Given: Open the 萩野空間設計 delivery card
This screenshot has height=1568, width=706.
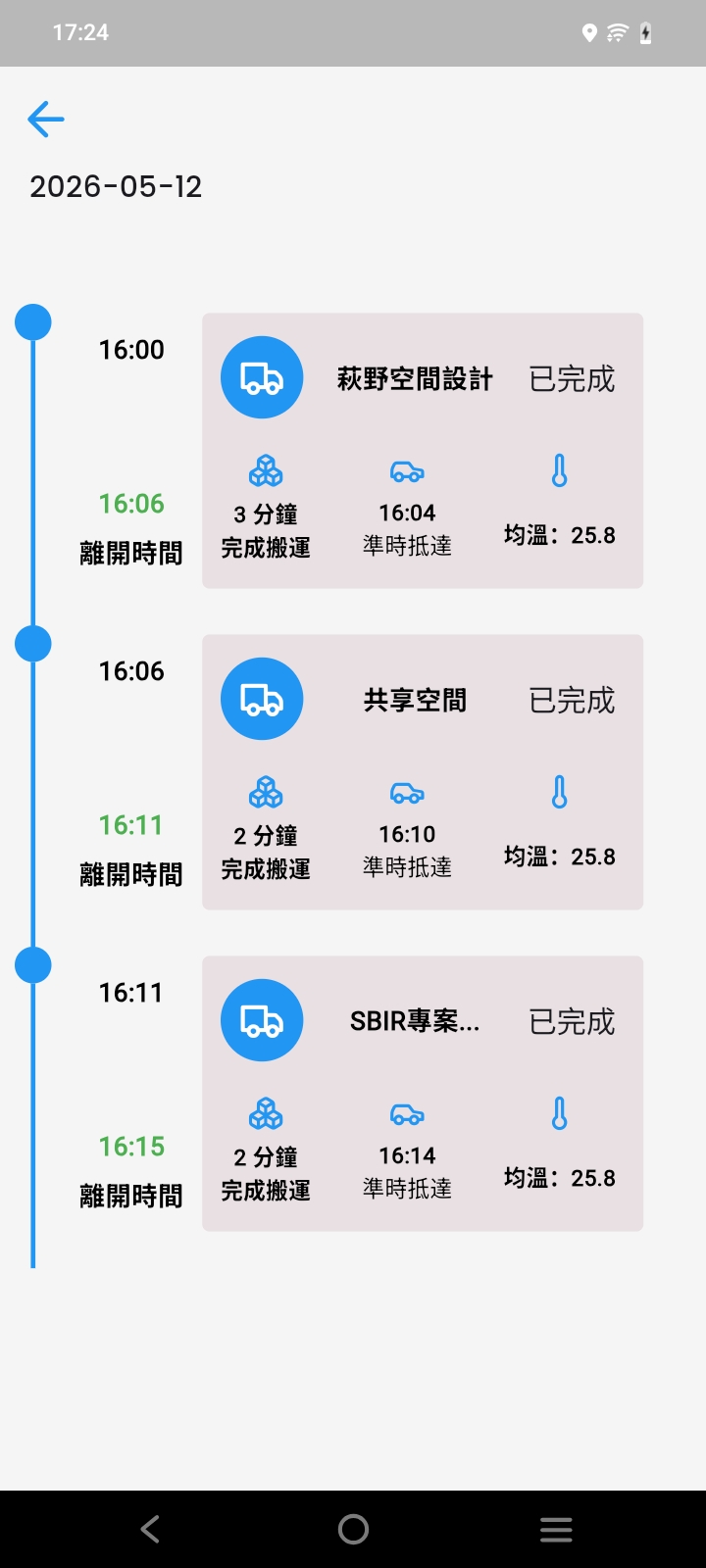Looking at the screenshot, I should click(423, 451).
